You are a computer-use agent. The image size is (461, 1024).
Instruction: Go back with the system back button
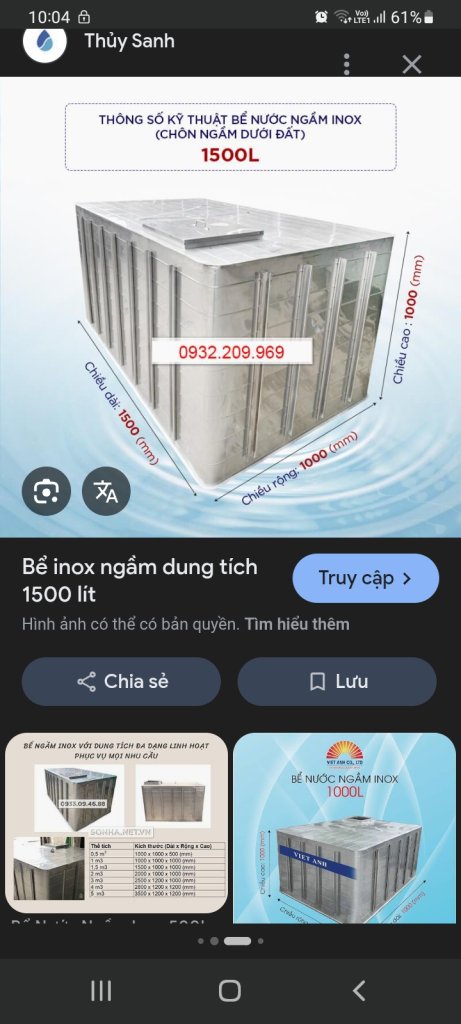click(x=359, y=991)
